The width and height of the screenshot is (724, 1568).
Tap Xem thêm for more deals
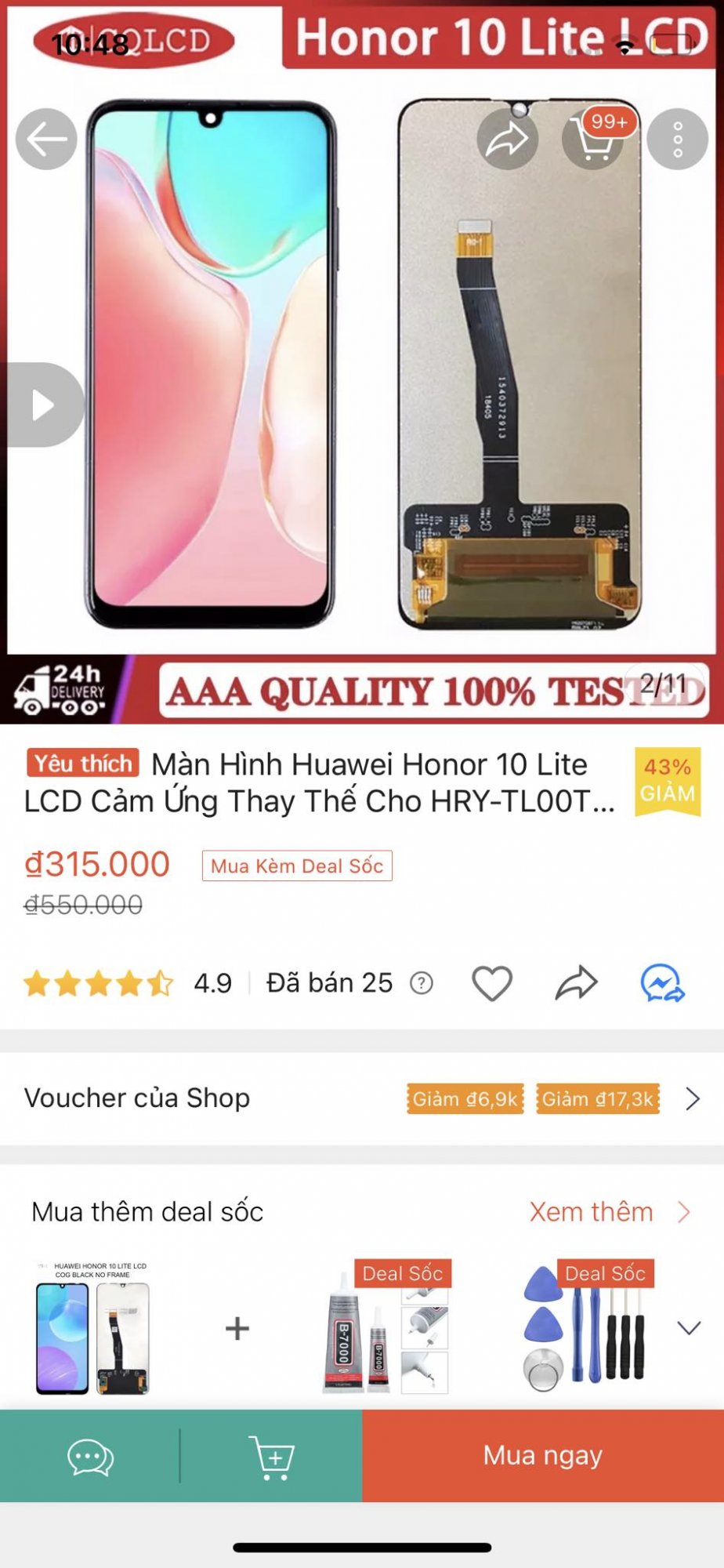(609, 1212)
